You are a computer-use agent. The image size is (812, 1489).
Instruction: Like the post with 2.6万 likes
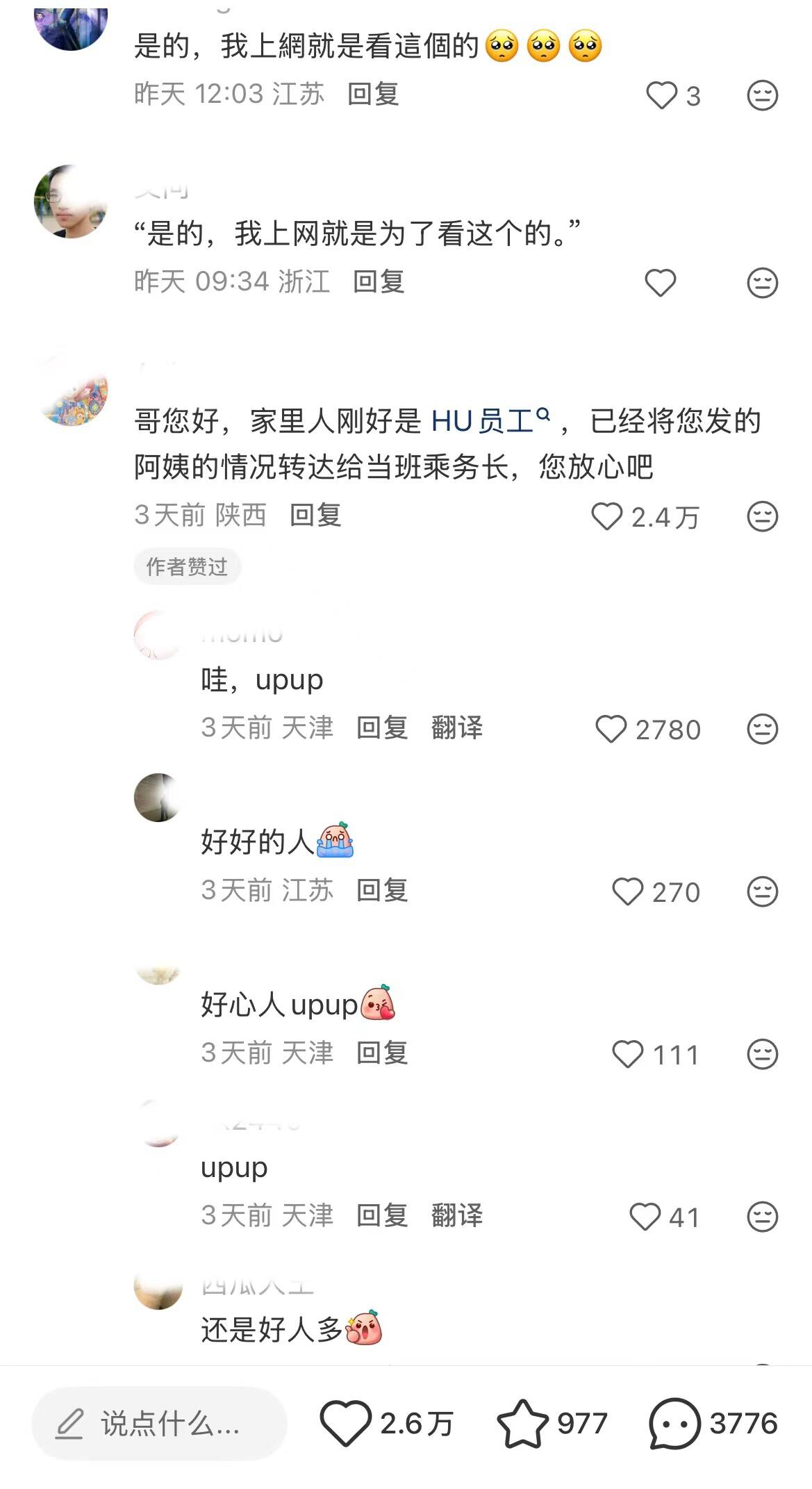pos(345,1424)
